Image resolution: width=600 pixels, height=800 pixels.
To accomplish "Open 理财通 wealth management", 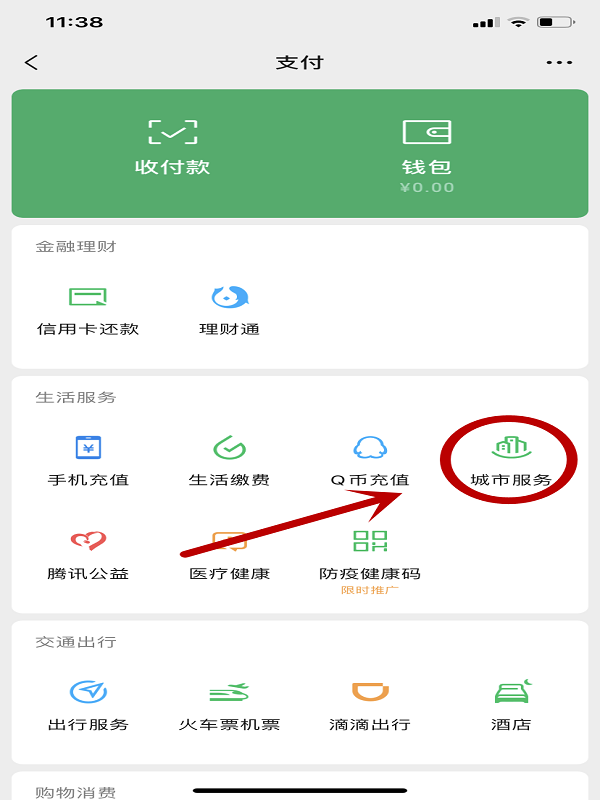I will point(229,310).
